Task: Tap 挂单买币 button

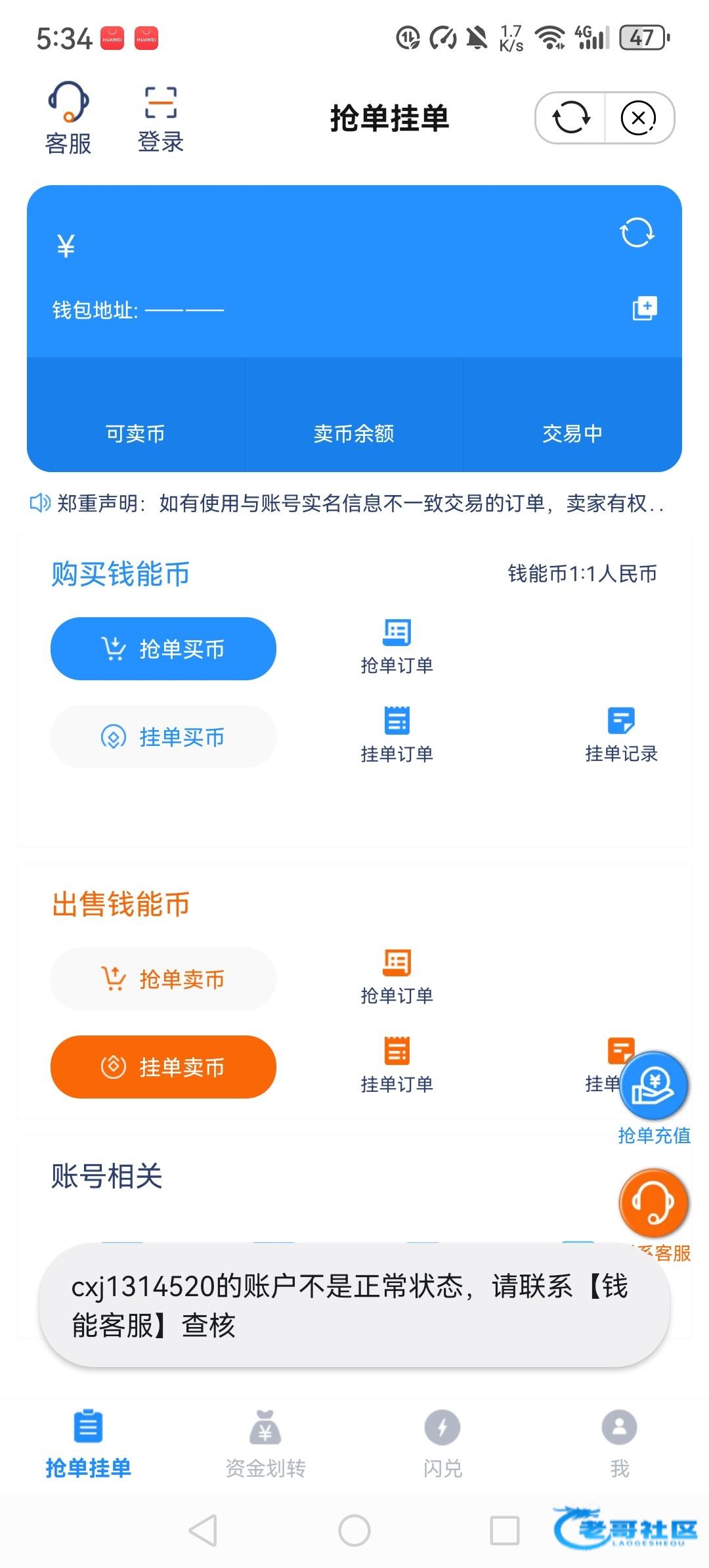Action: point(163,737)
